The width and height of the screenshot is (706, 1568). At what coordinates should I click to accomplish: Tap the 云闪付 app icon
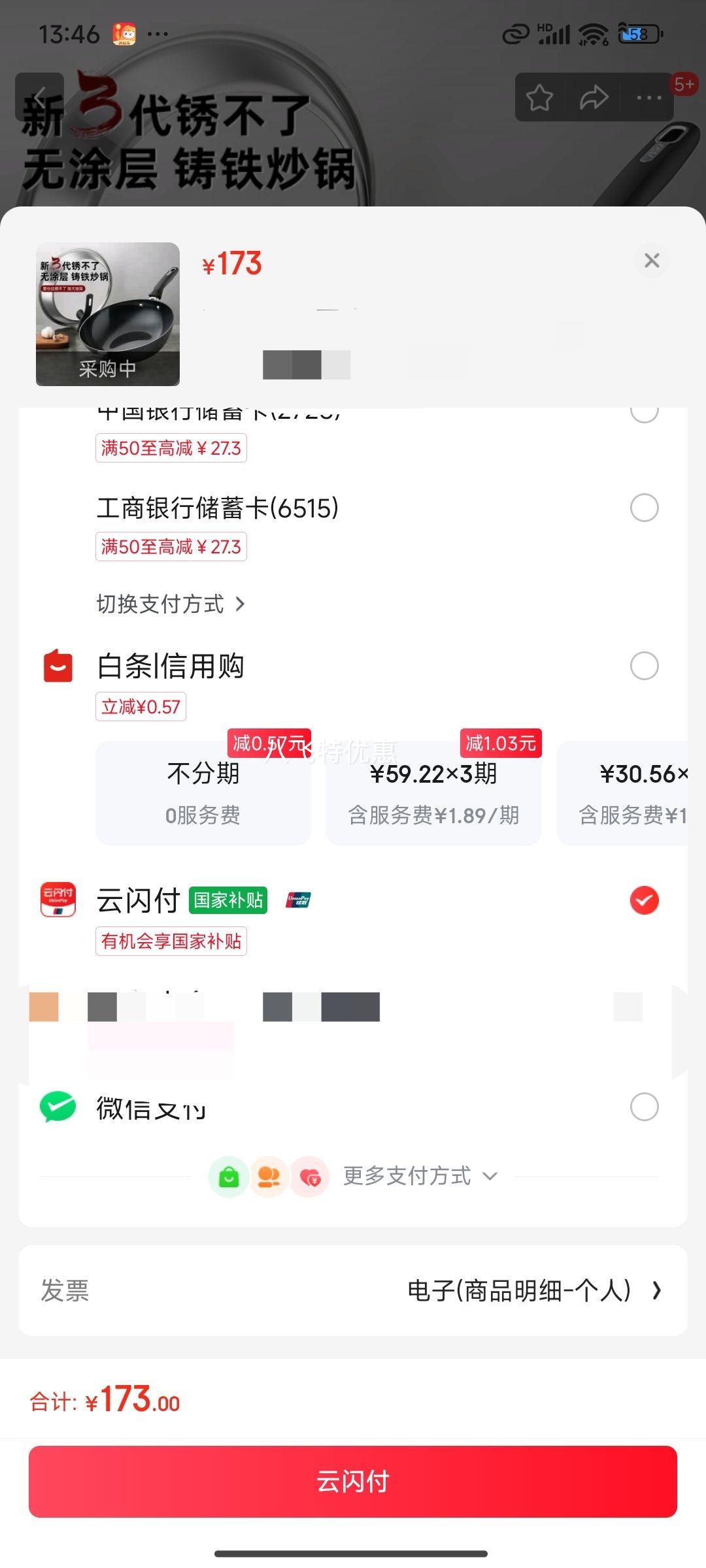[x=58, y=900]
